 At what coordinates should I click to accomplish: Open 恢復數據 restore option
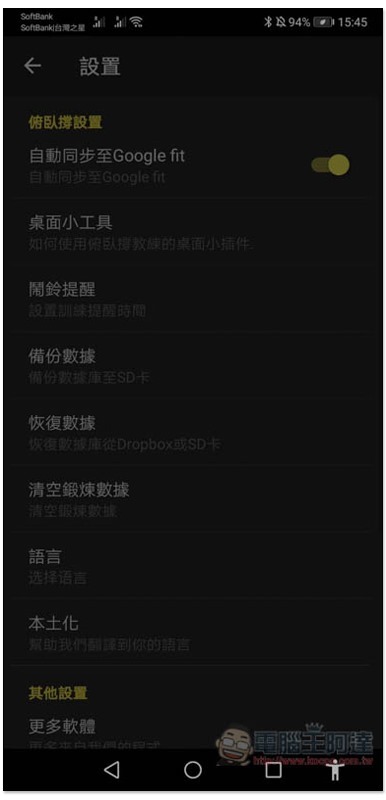[193, 433]
